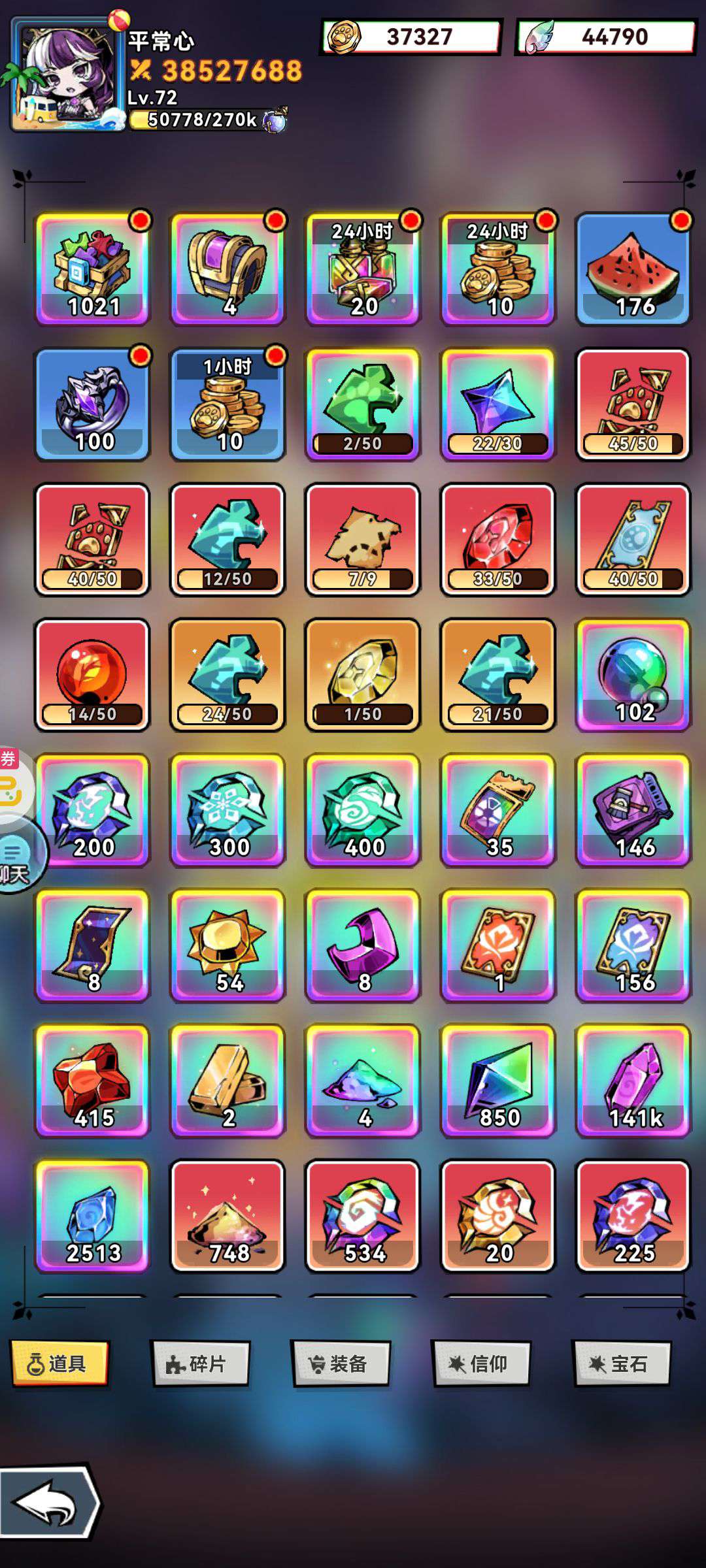
Task: Select the watermelon item with 176
Action: click(632, 269)
